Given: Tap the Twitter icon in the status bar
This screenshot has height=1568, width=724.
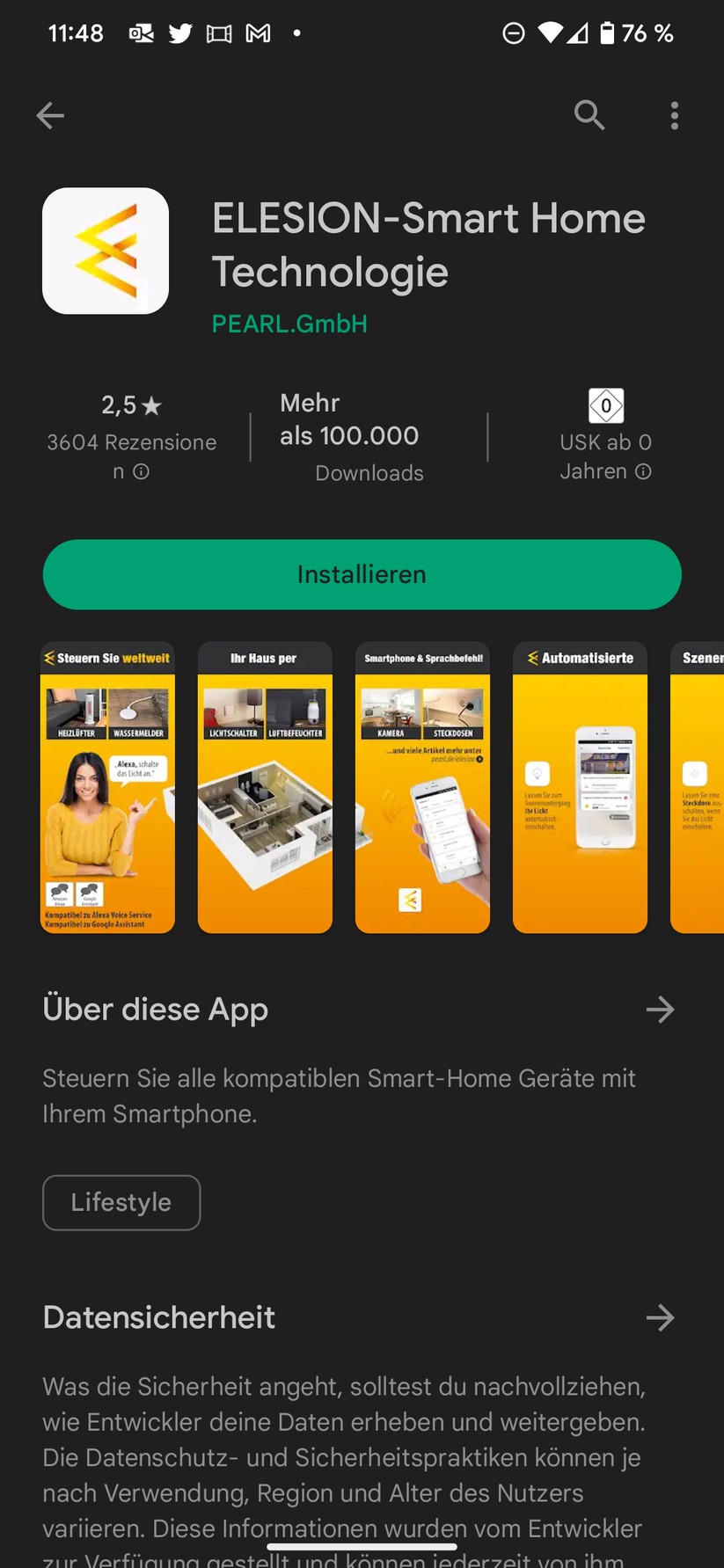Looking at the screenshot, I should tap(180, 33).
